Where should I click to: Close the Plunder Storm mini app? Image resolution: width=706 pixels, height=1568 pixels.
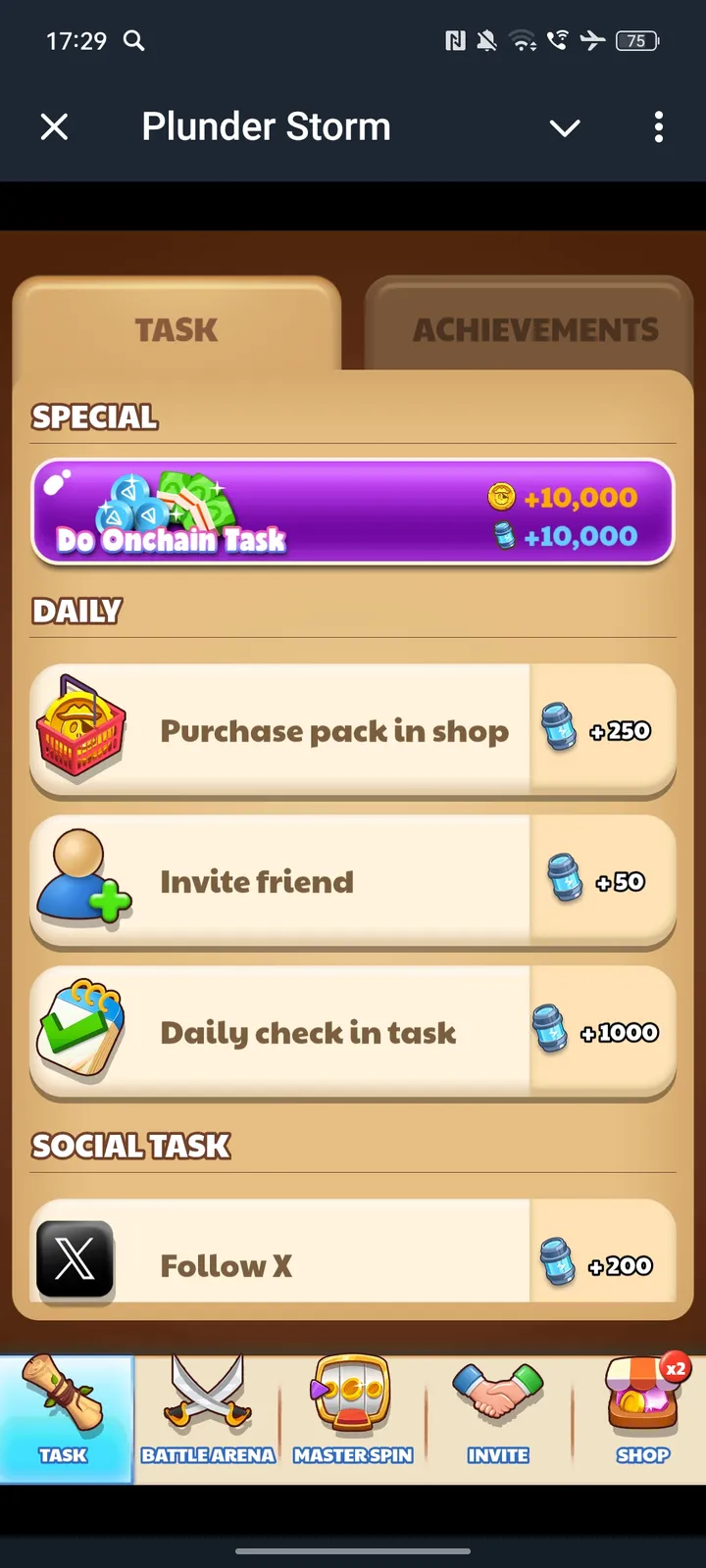pos(55,126)
